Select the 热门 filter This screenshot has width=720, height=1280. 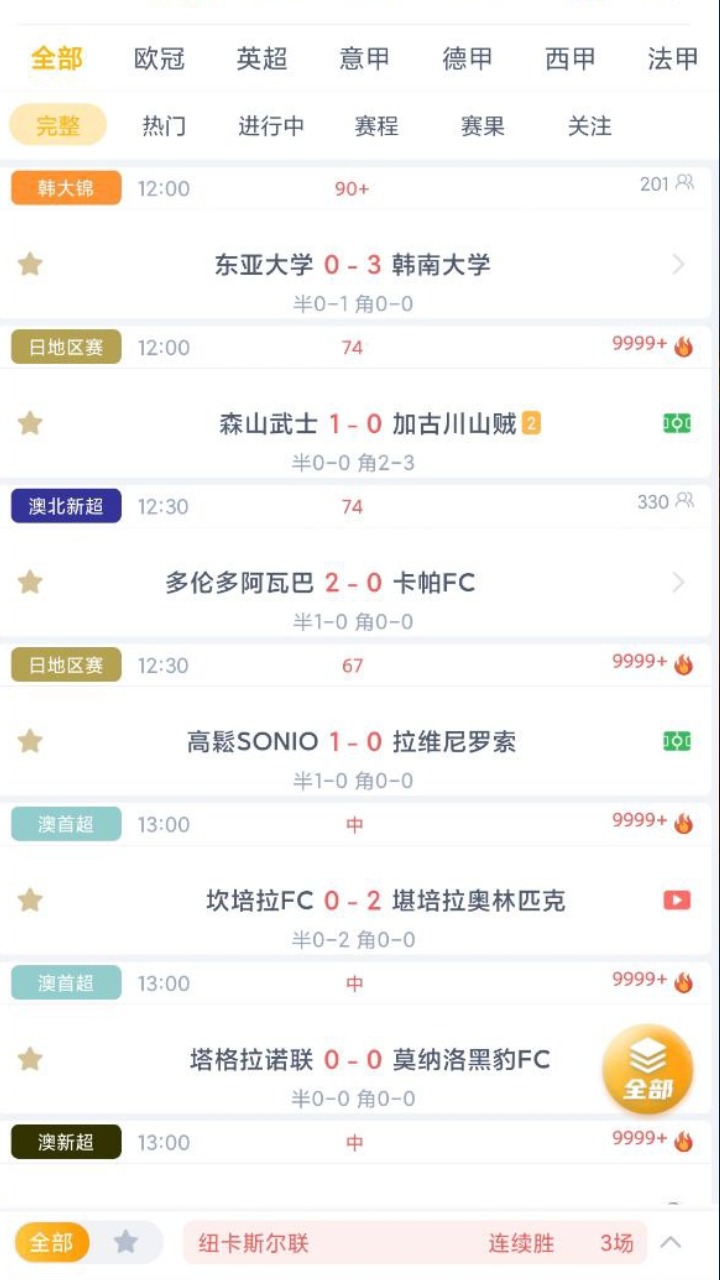163,126
